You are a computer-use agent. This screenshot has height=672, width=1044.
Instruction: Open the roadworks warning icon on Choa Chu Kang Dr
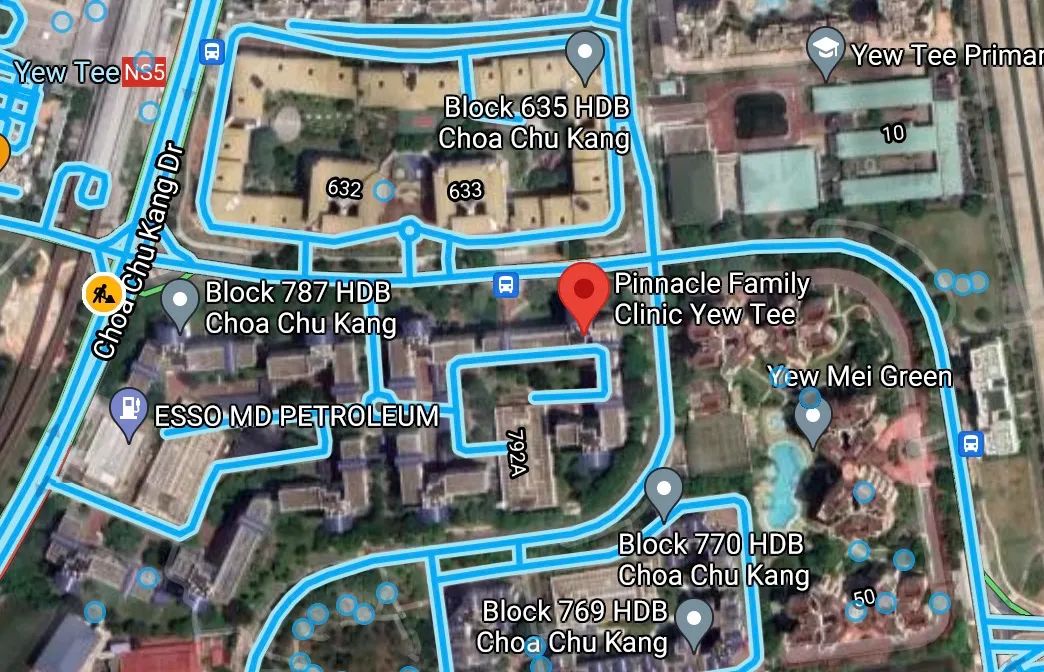pyautogui.click(x=103, y=292)
